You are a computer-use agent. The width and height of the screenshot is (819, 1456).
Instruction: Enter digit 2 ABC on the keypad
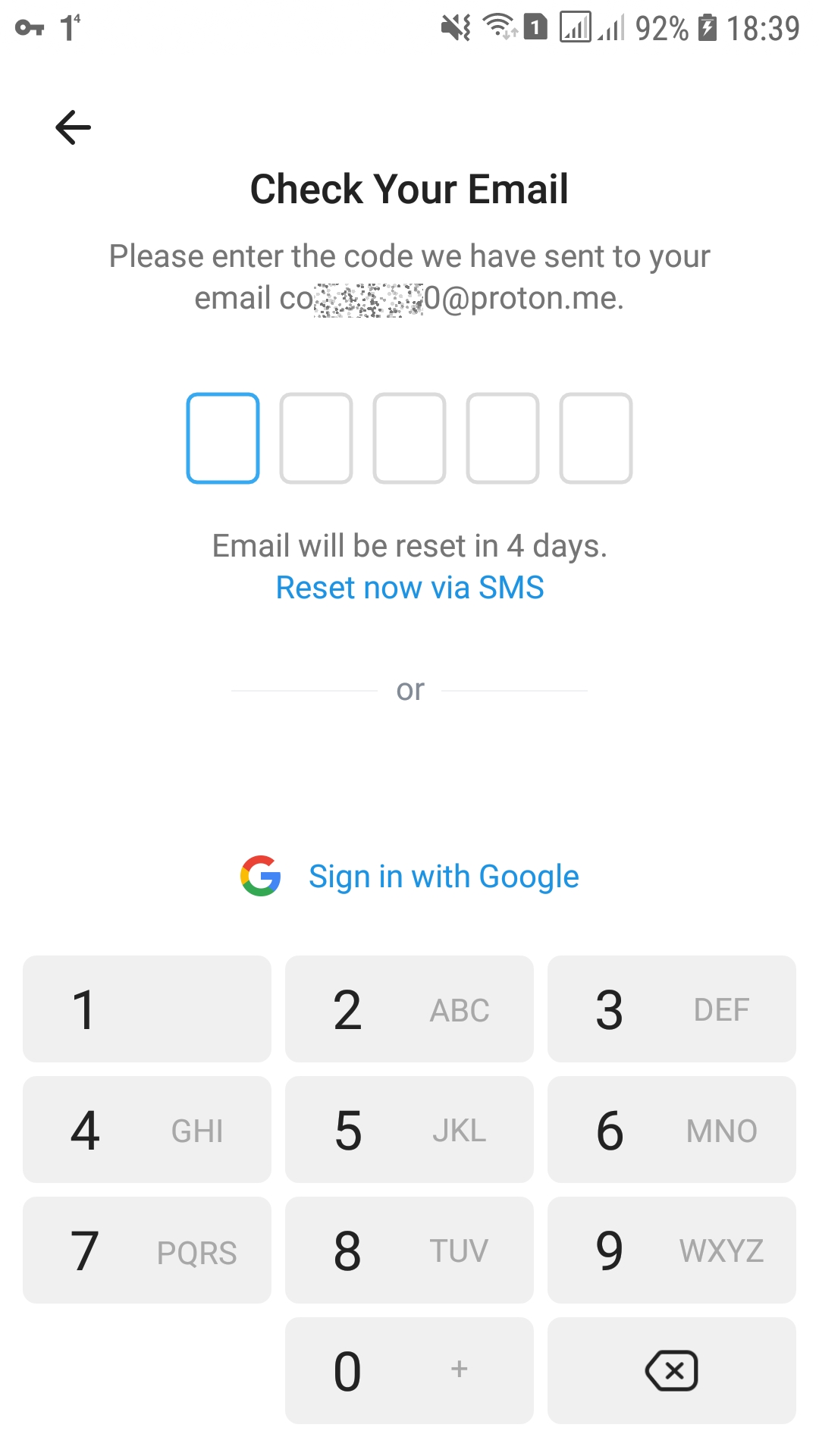(x=409, y=1009)
